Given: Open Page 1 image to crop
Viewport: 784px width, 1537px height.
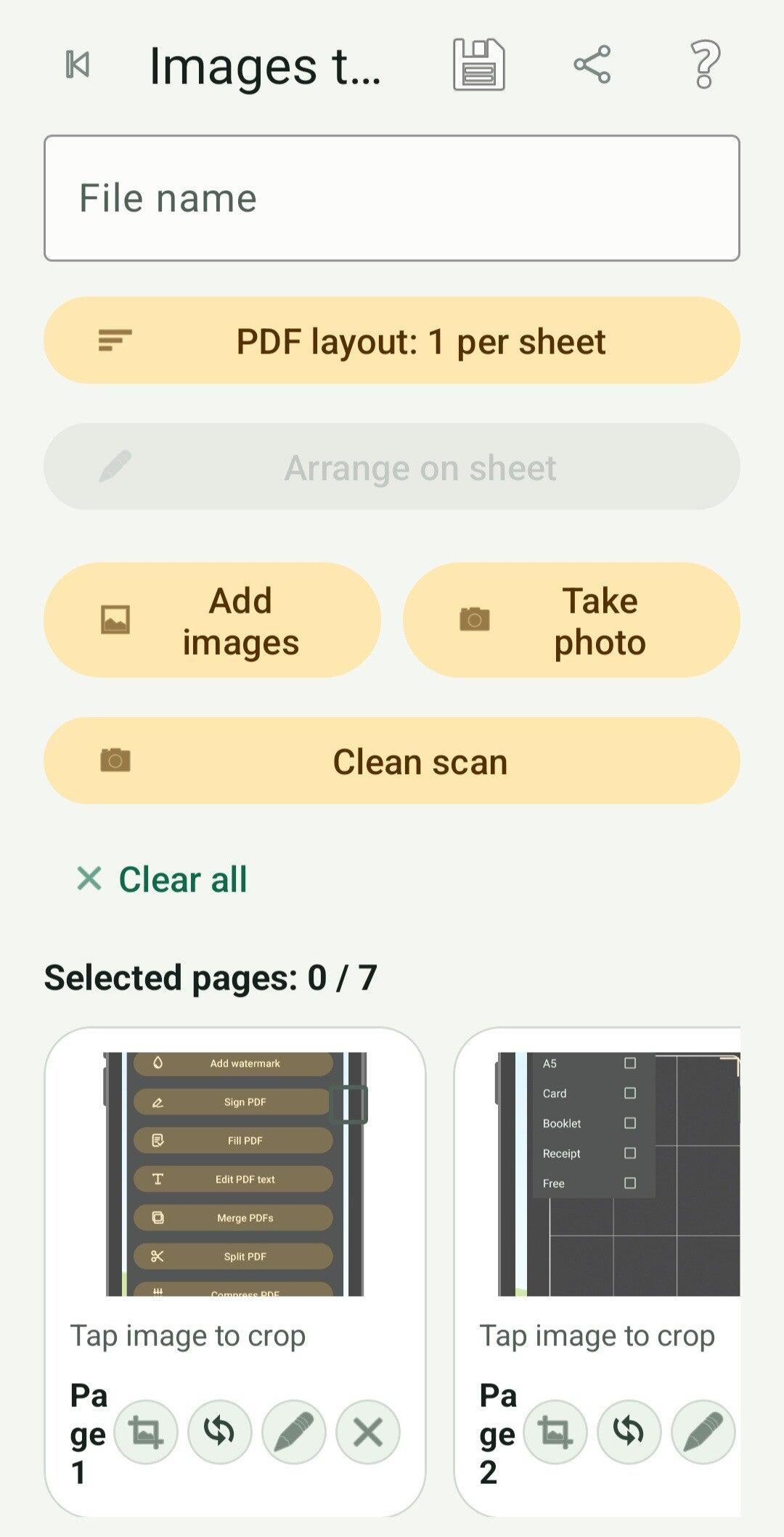Looking at the screenshot, I should tap(235, 1174).
